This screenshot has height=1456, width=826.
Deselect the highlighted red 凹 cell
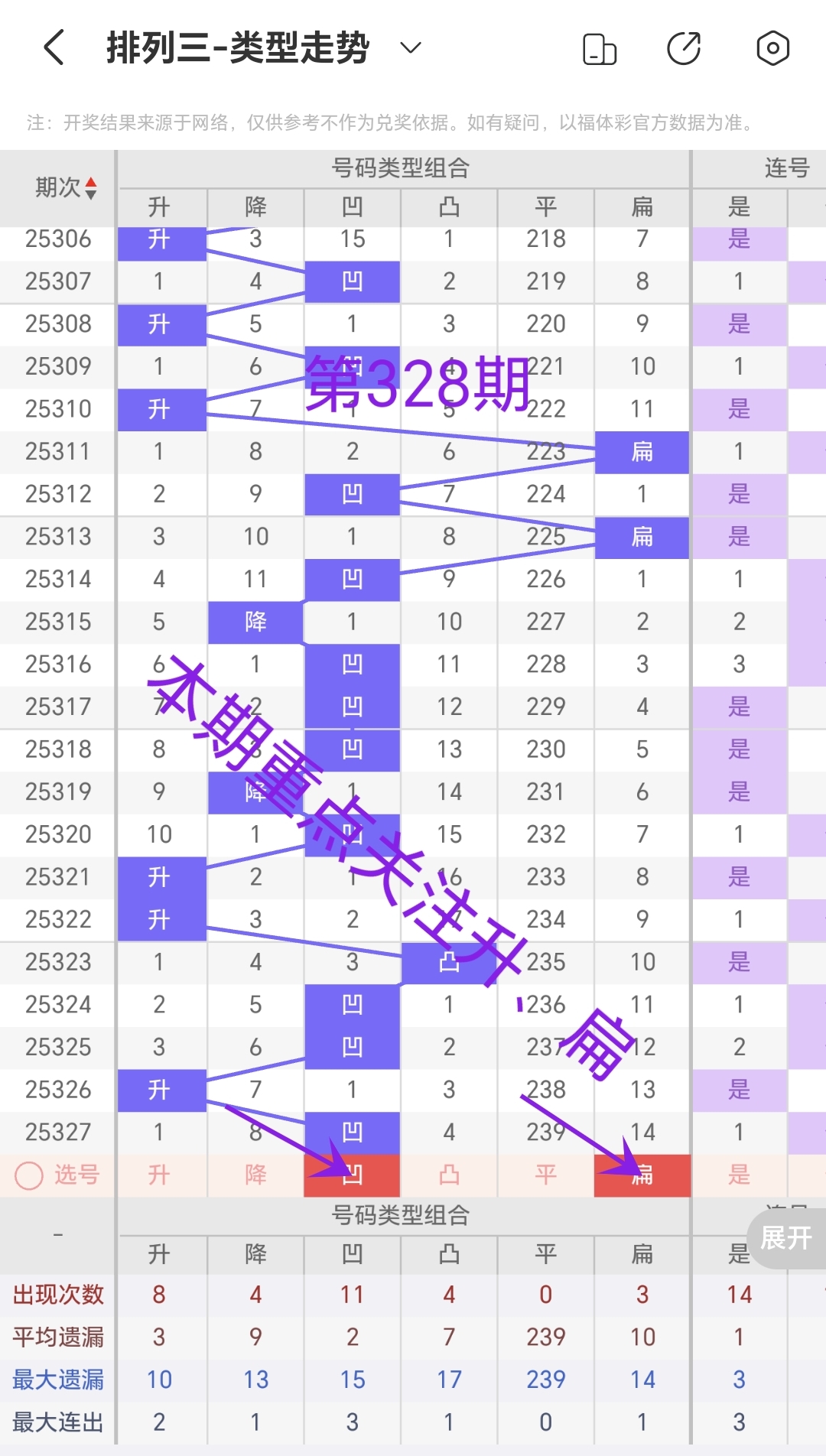(352, 1175)
